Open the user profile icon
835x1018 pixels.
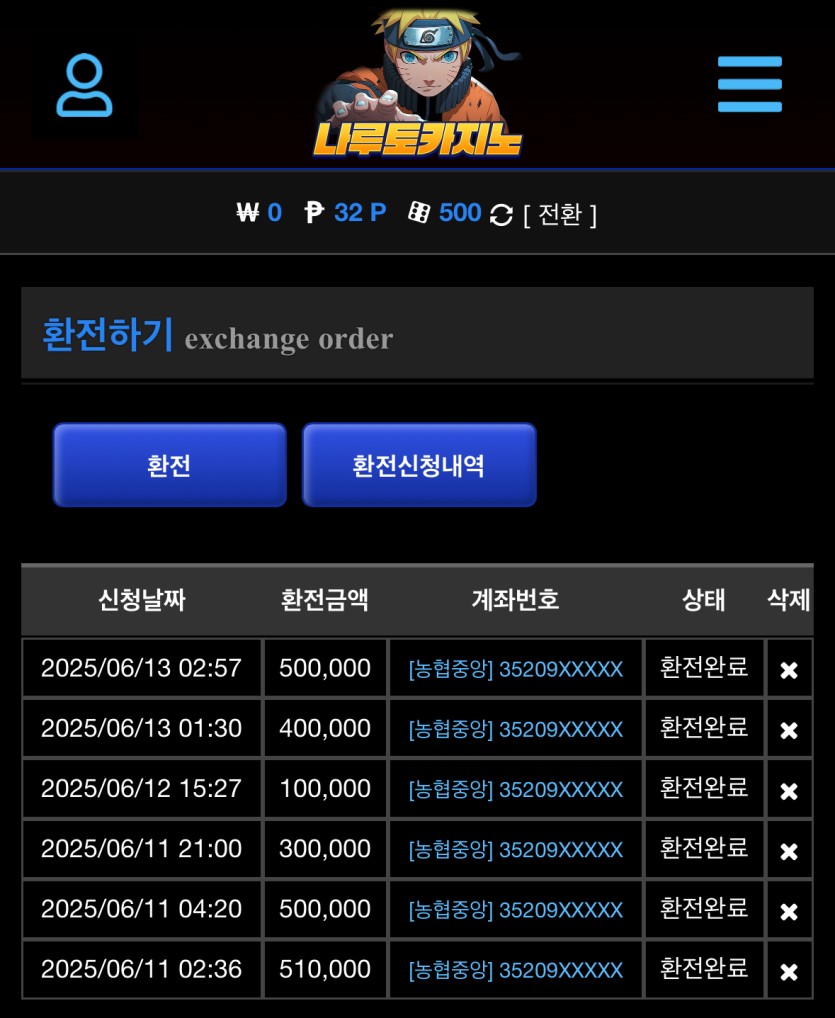(x=84, y=86)
